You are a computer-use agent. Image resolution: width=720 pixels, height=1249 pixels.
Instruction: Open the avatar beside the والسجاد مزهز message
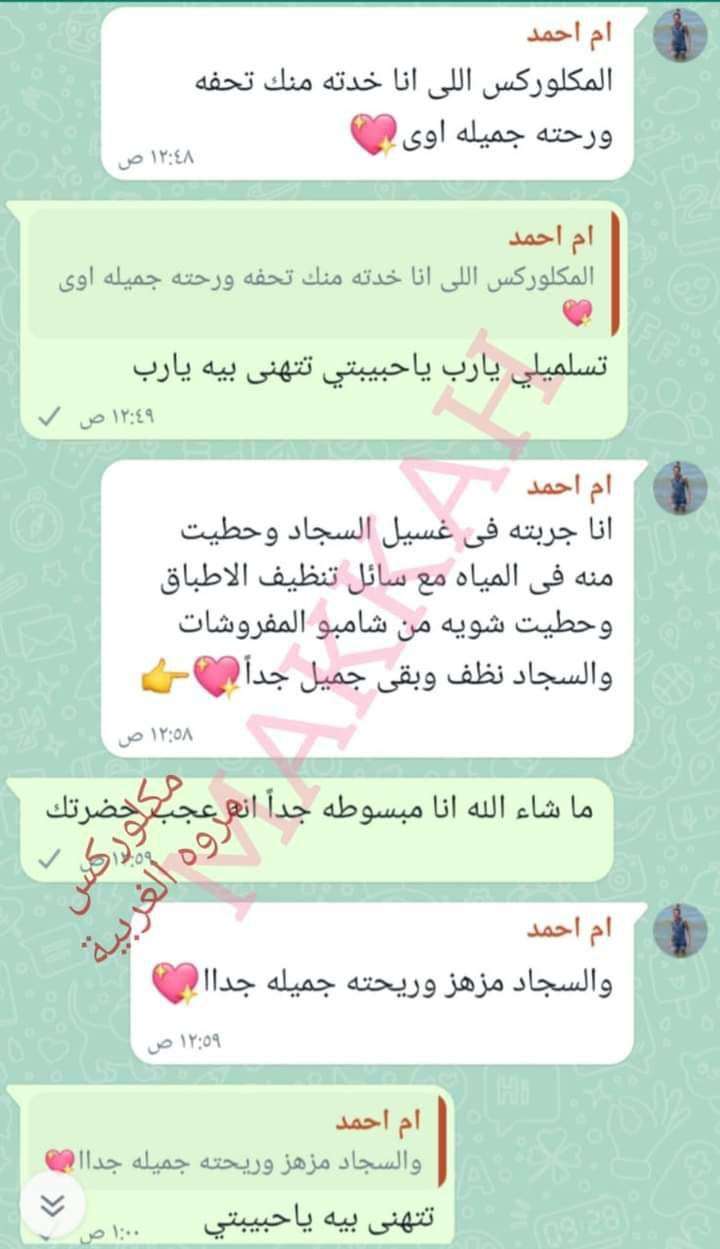pyautogui.click(x=680, y=931)
